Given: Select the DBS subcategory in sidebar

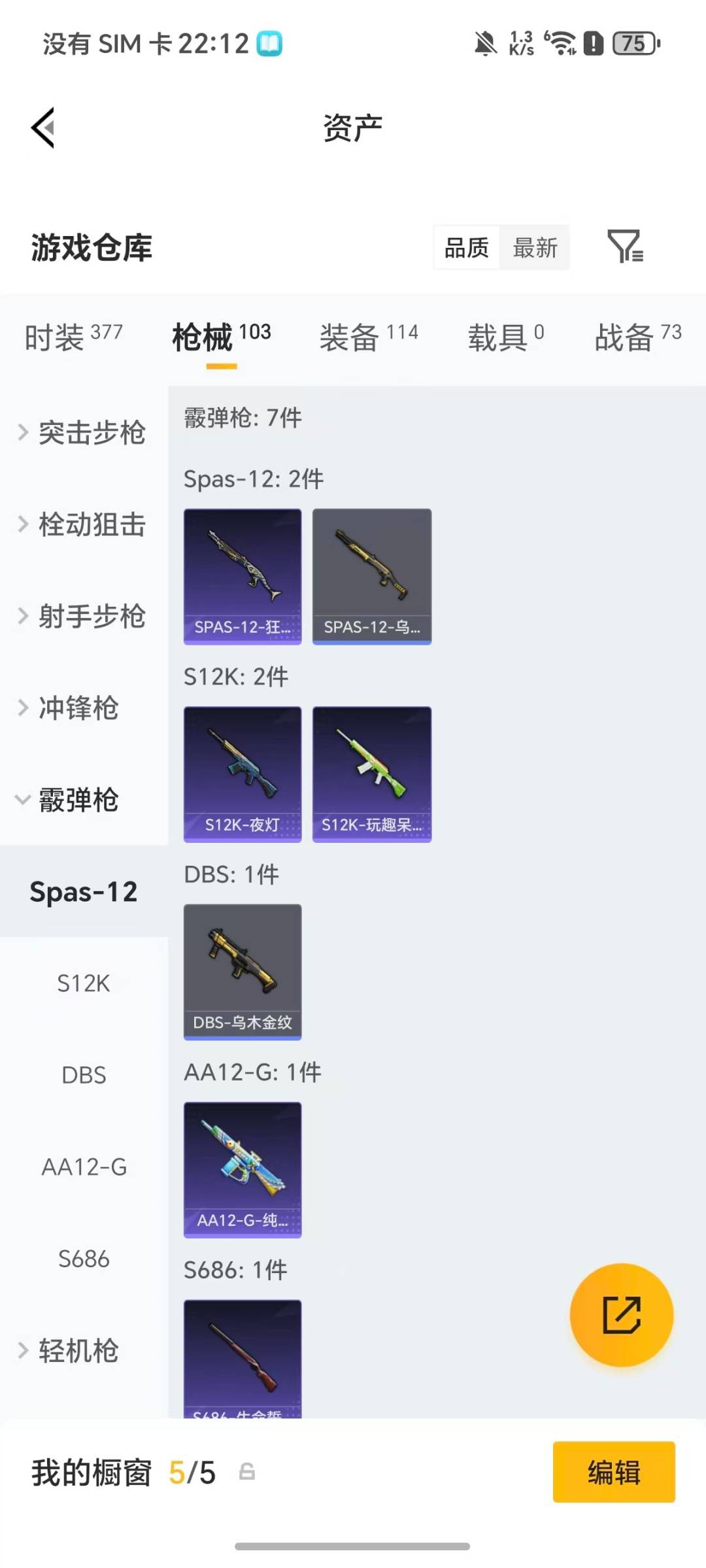Looking at the screenshot, I should [x=82, y=1075].
